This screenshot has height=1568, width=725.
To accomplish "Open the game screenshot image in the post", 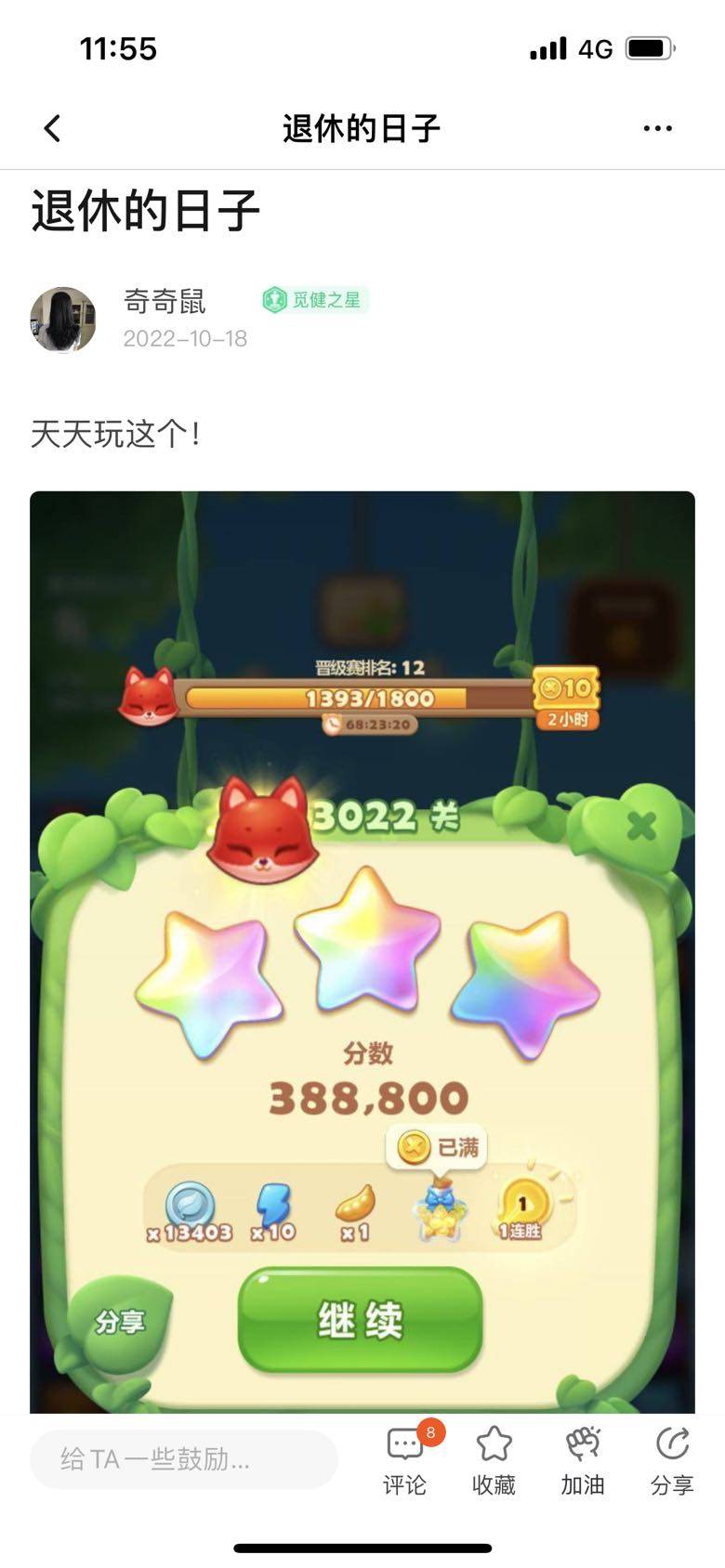I will tap(362, 947).
